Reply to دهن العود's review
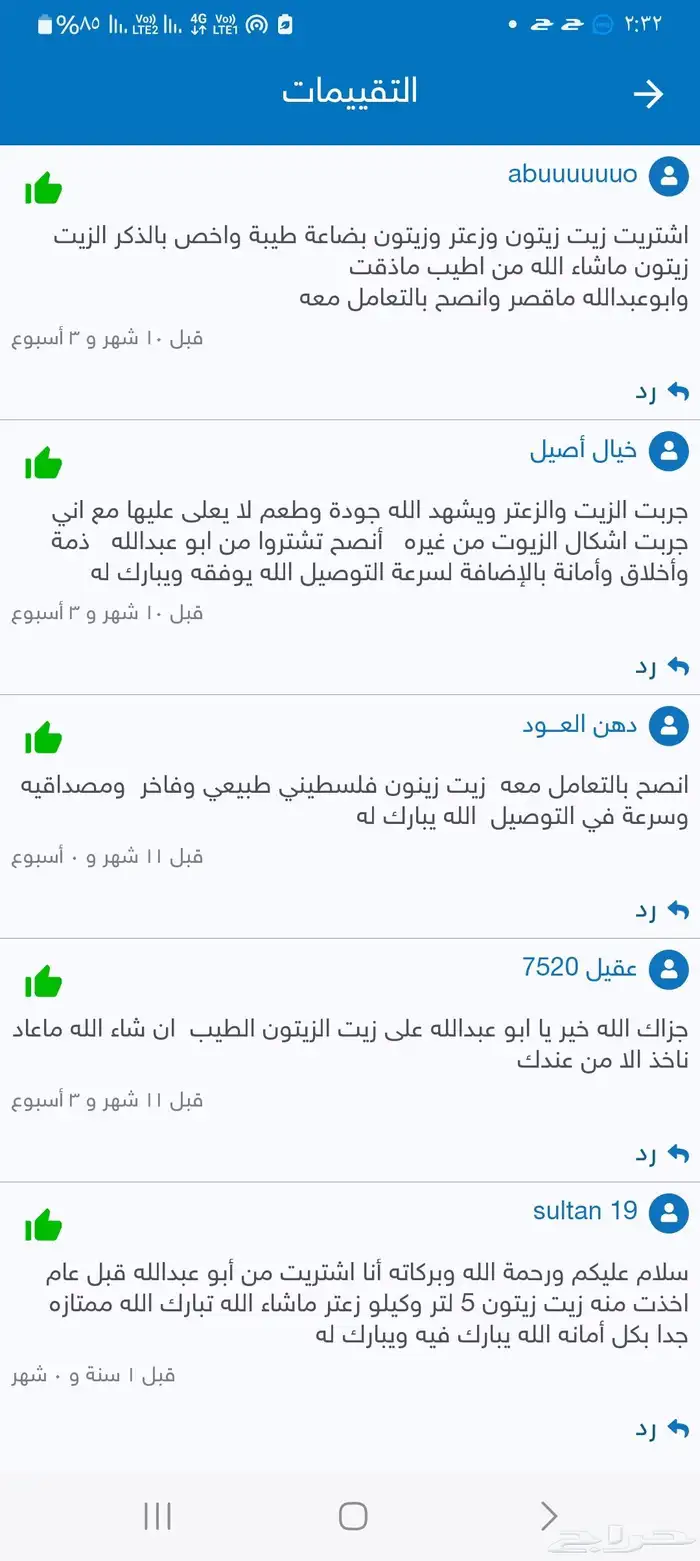This screenshot has height=1561, width=700. [662, 910]
